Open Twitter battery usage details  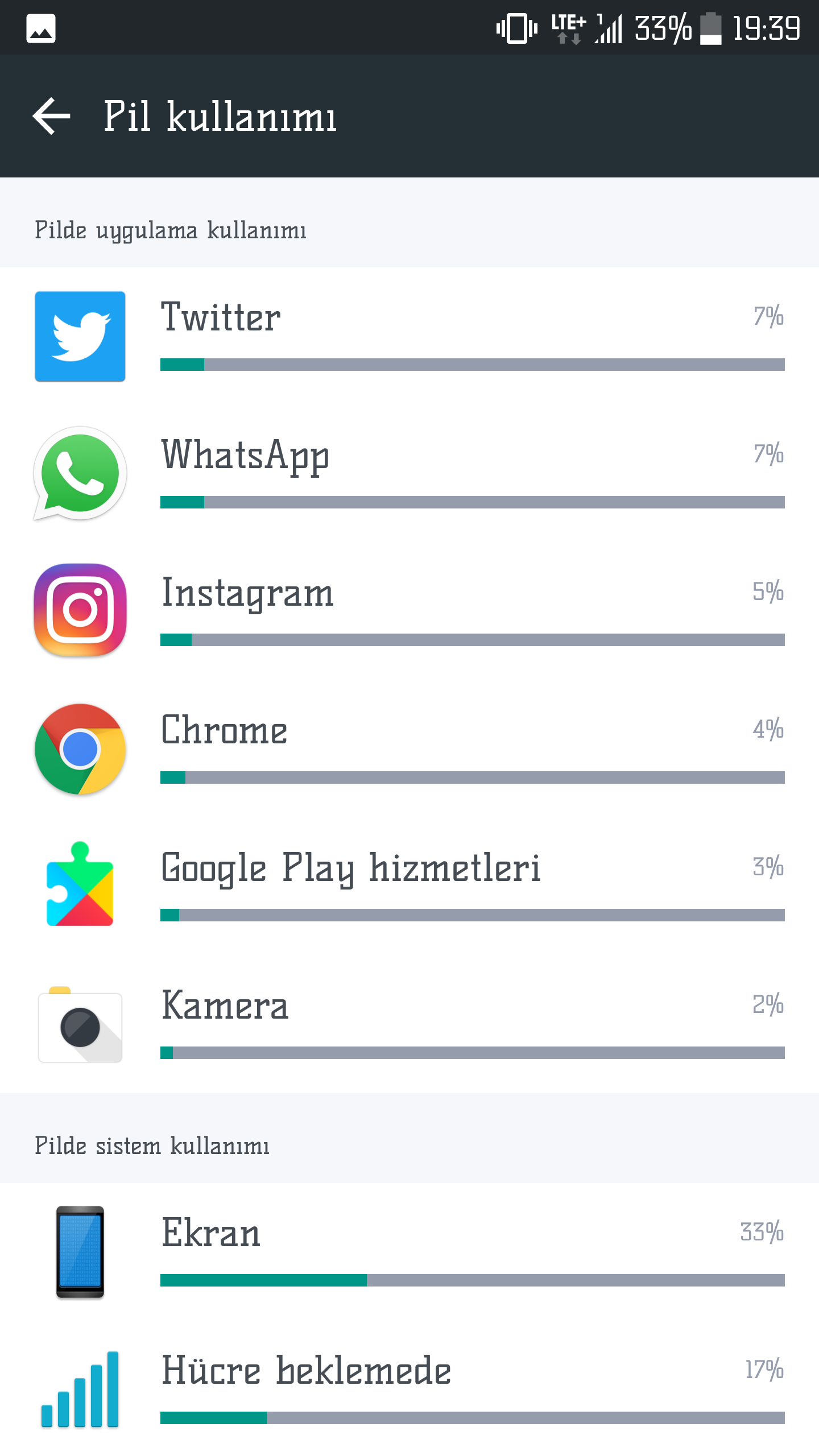point(409,337)
